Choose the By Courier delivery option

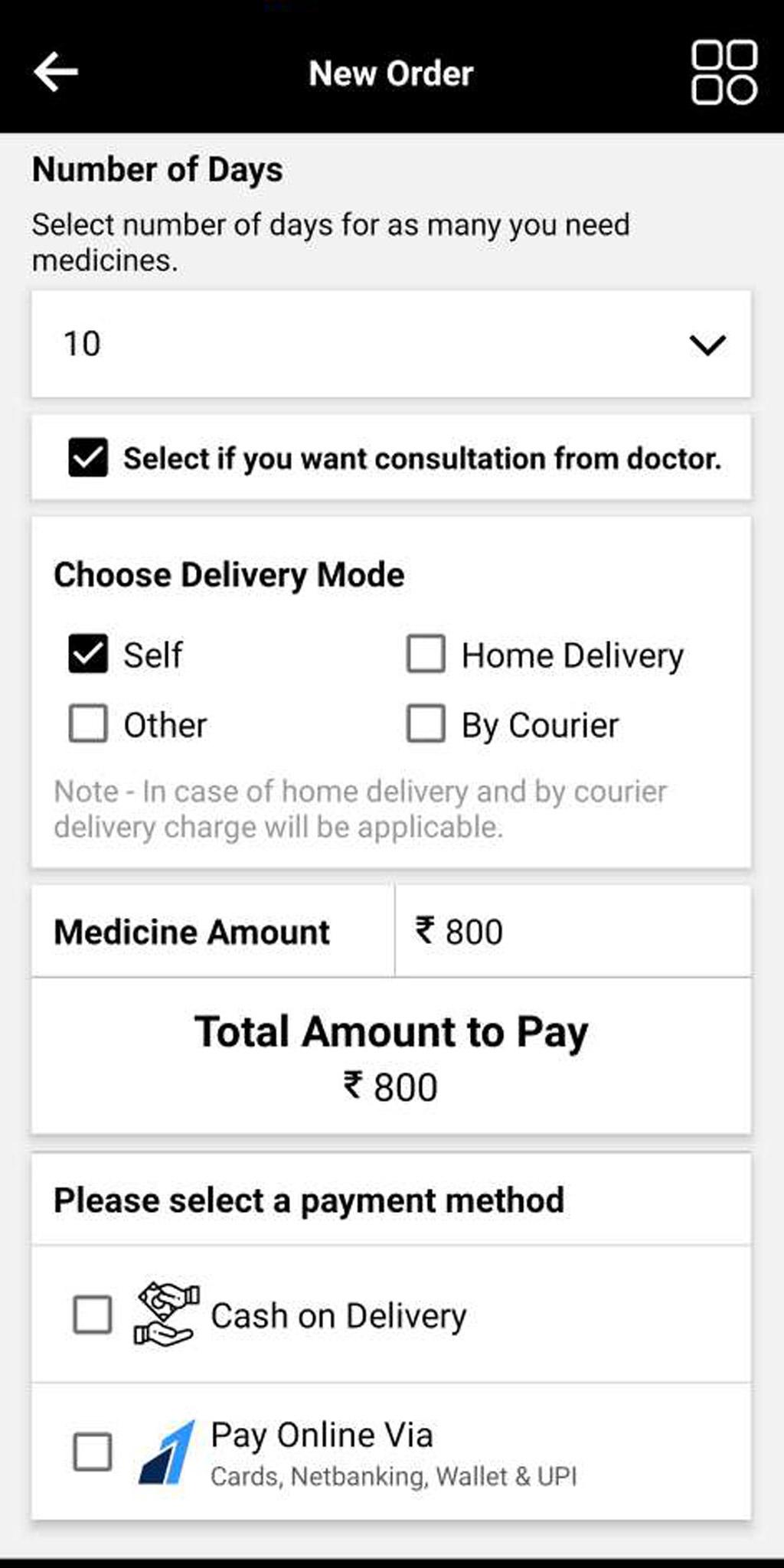426,724
